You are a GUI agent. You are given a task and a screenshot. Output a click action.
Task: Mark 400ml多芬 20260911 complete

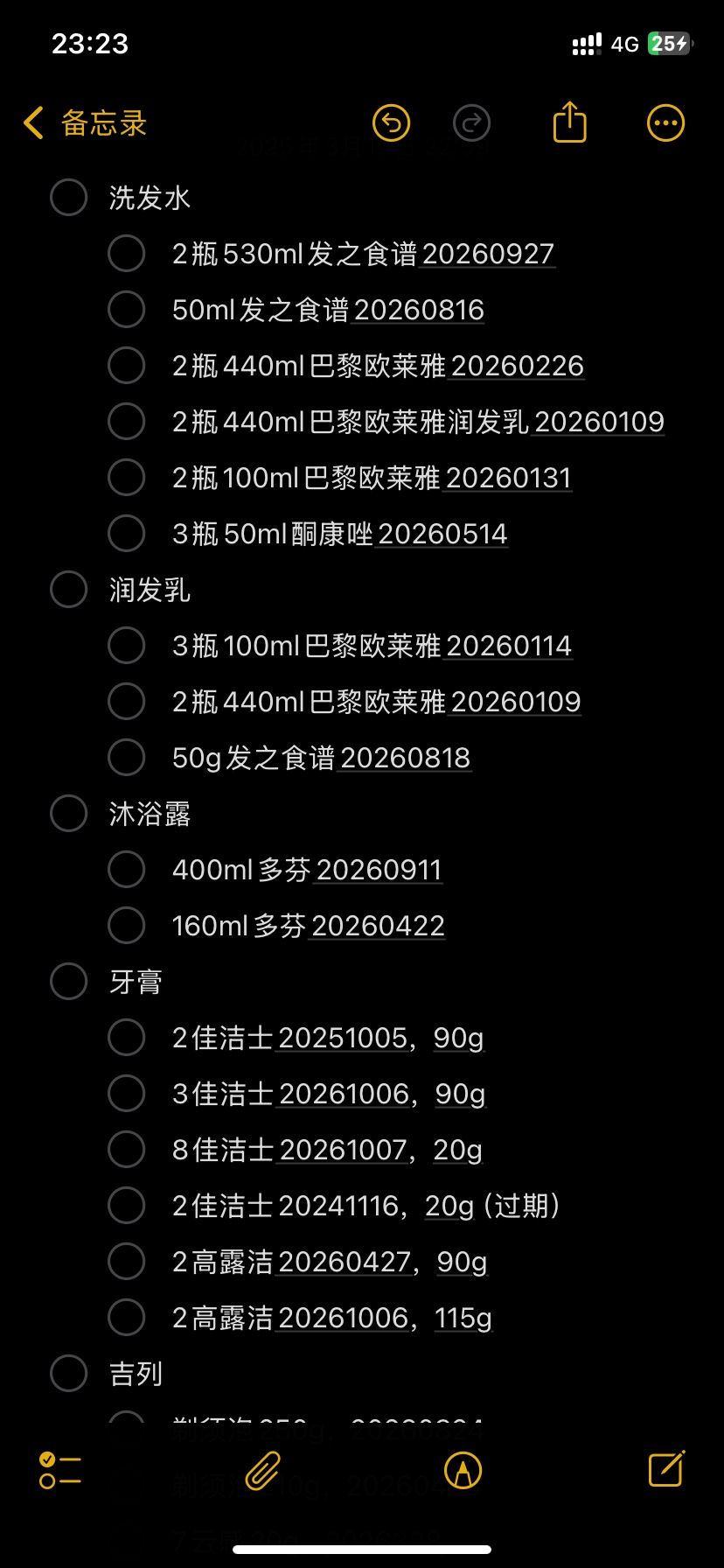pos(127,870)
